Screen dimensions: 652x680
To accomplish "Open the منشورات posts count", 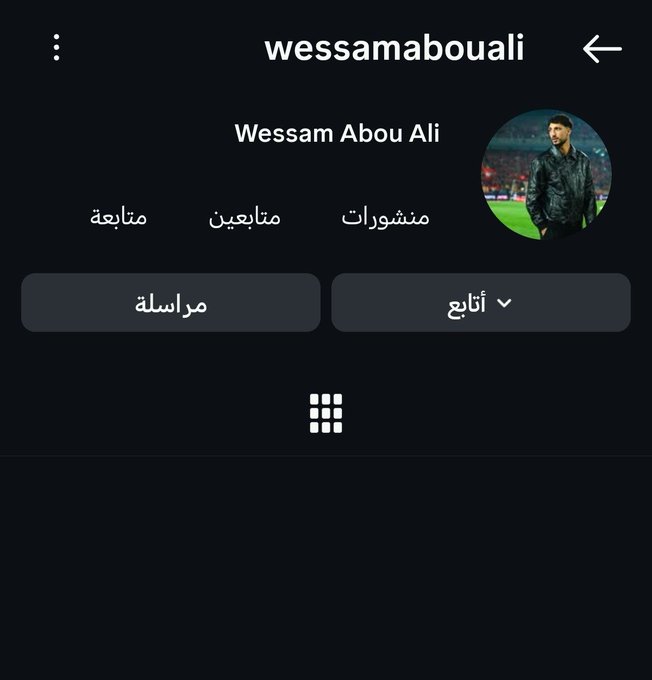I will [x=385, y=216].
